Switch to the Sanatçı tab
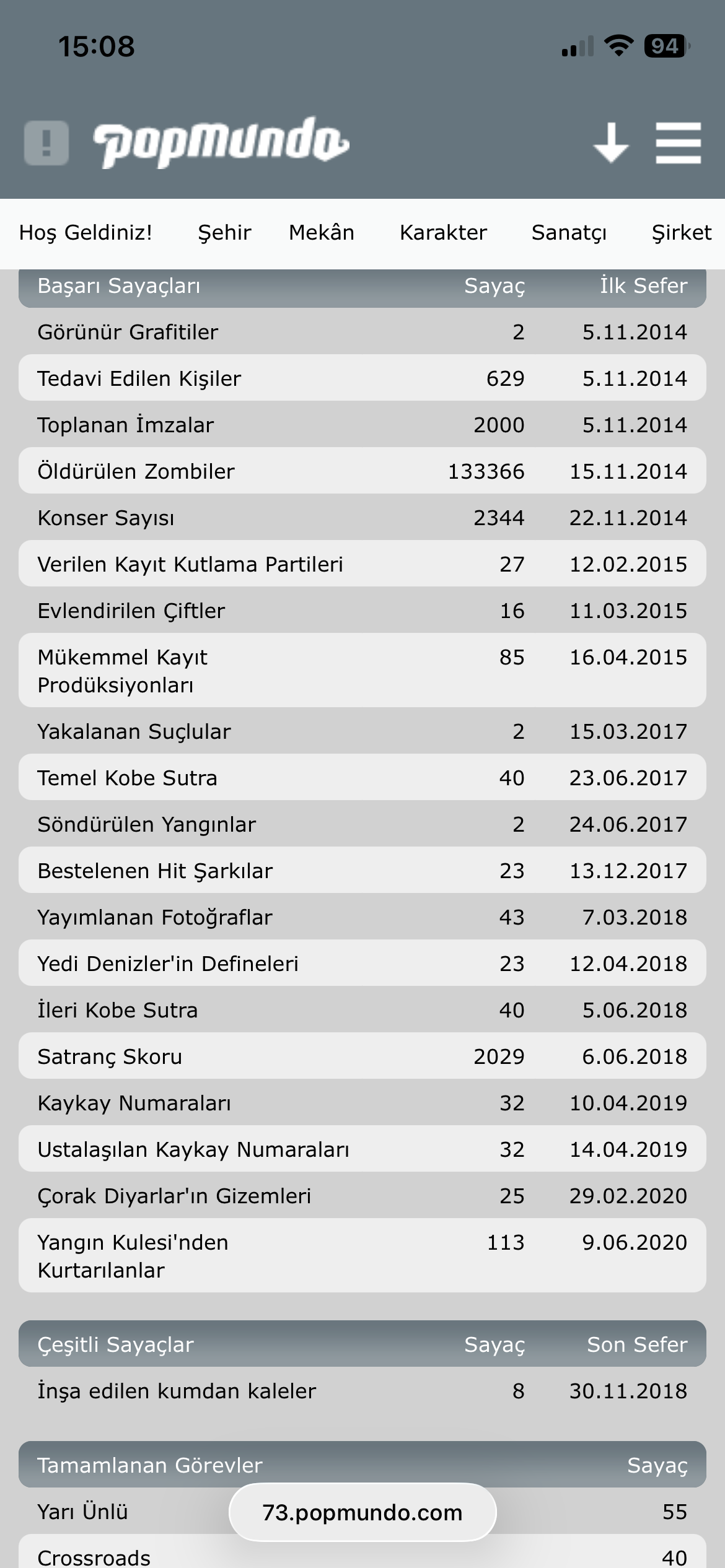Screen dimensions: 725x1568 click(569, 233)
